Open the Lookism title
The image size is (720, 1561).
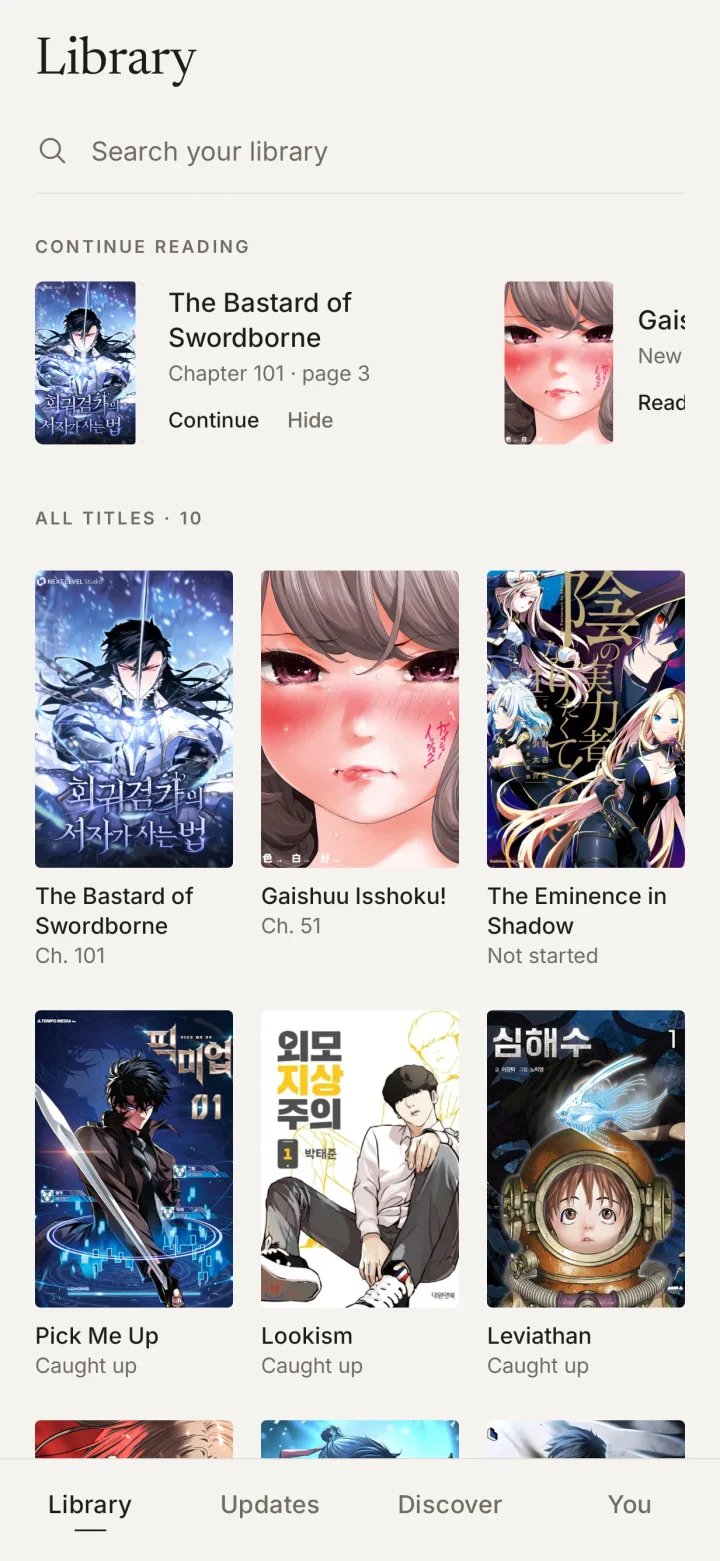tap(360, 1194)
